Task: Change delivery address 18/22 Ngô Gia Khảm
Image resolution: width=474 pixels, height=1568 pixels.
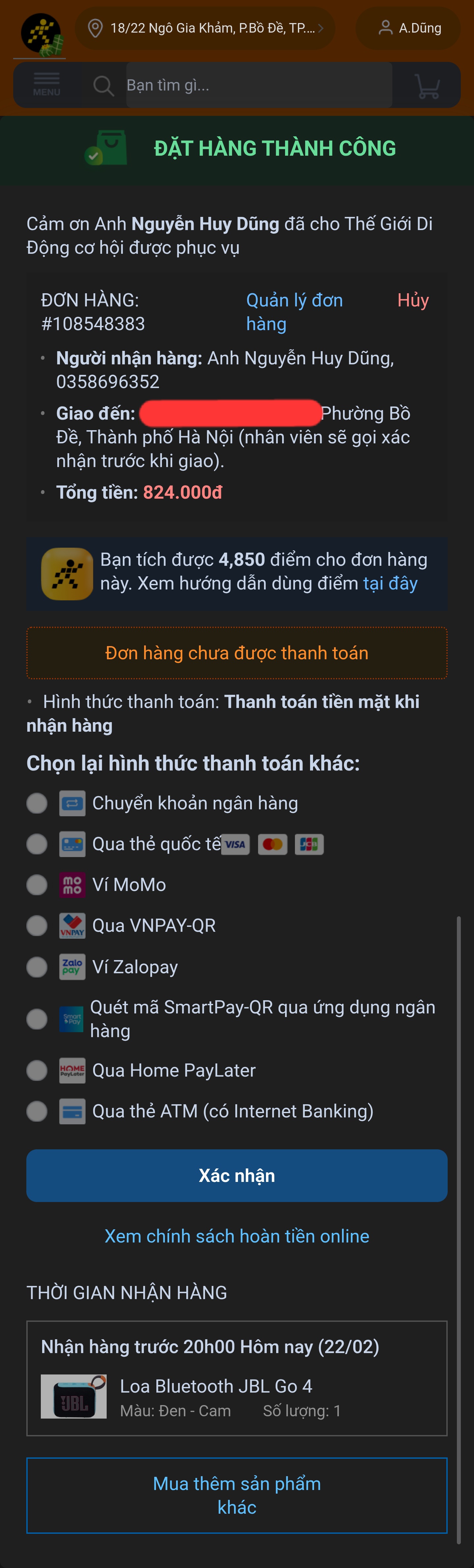Action: 205,28
